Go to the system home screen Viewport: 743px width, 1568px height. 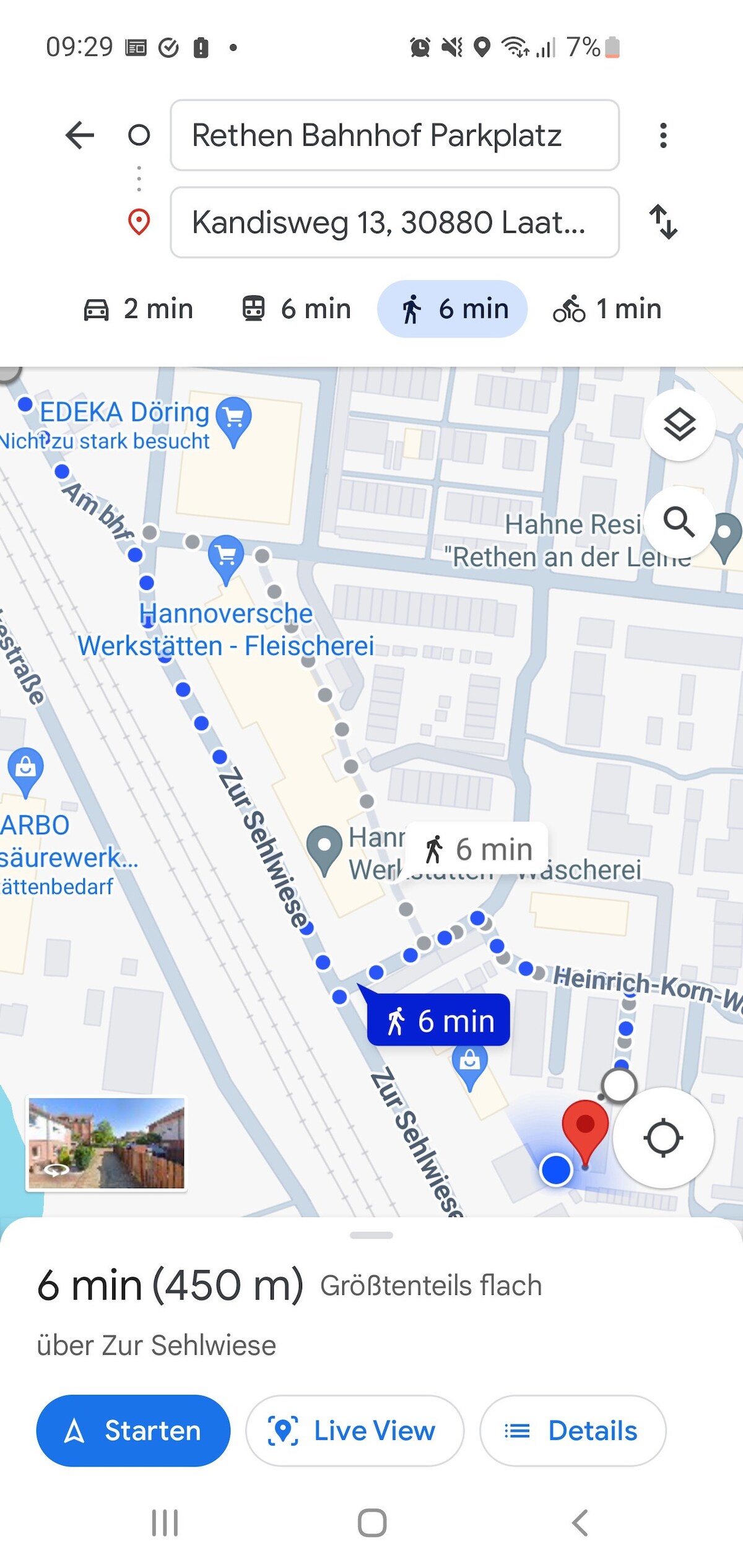(371, 1523)
